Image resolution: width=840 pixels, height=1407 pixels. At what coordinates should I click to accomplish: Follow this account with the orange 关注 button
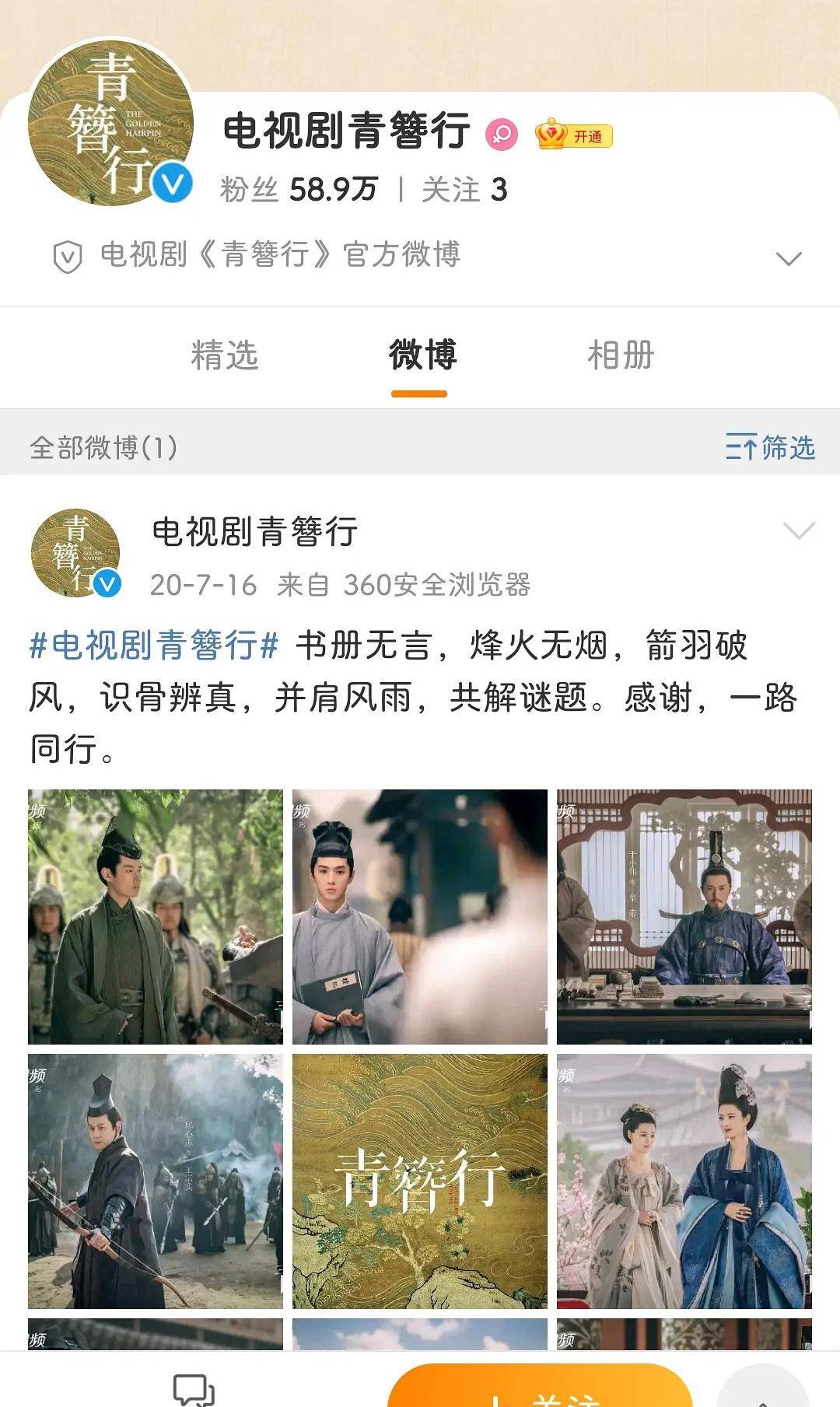[540, 1388]
